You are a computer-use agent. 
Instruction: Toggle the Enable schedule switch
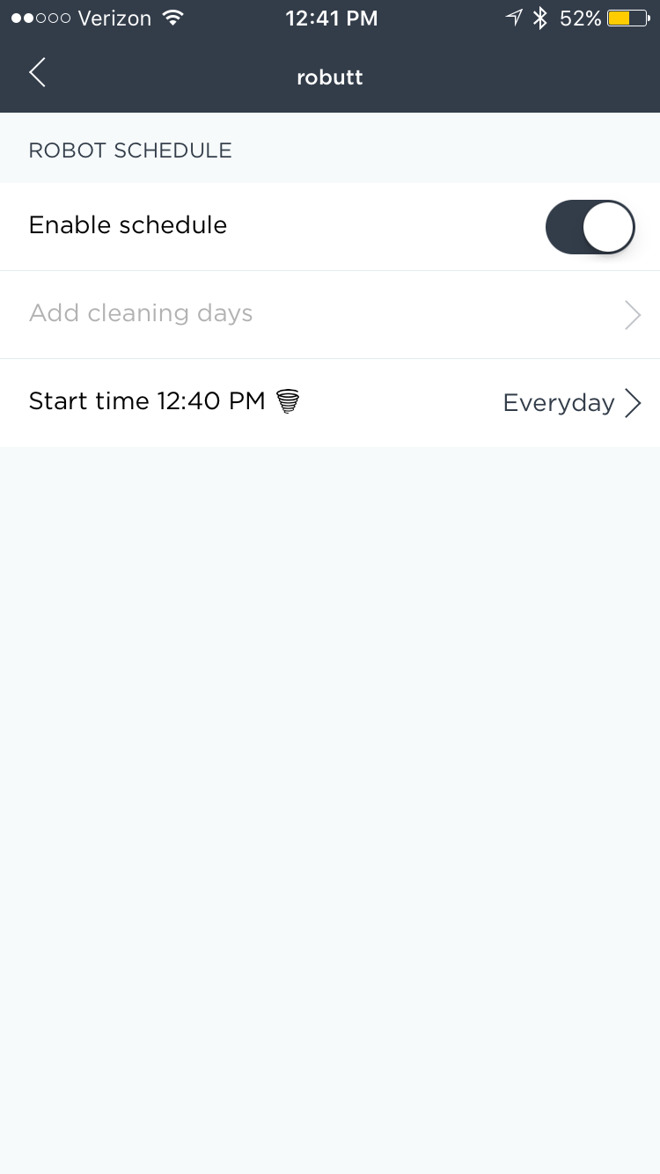coord(590,227)
